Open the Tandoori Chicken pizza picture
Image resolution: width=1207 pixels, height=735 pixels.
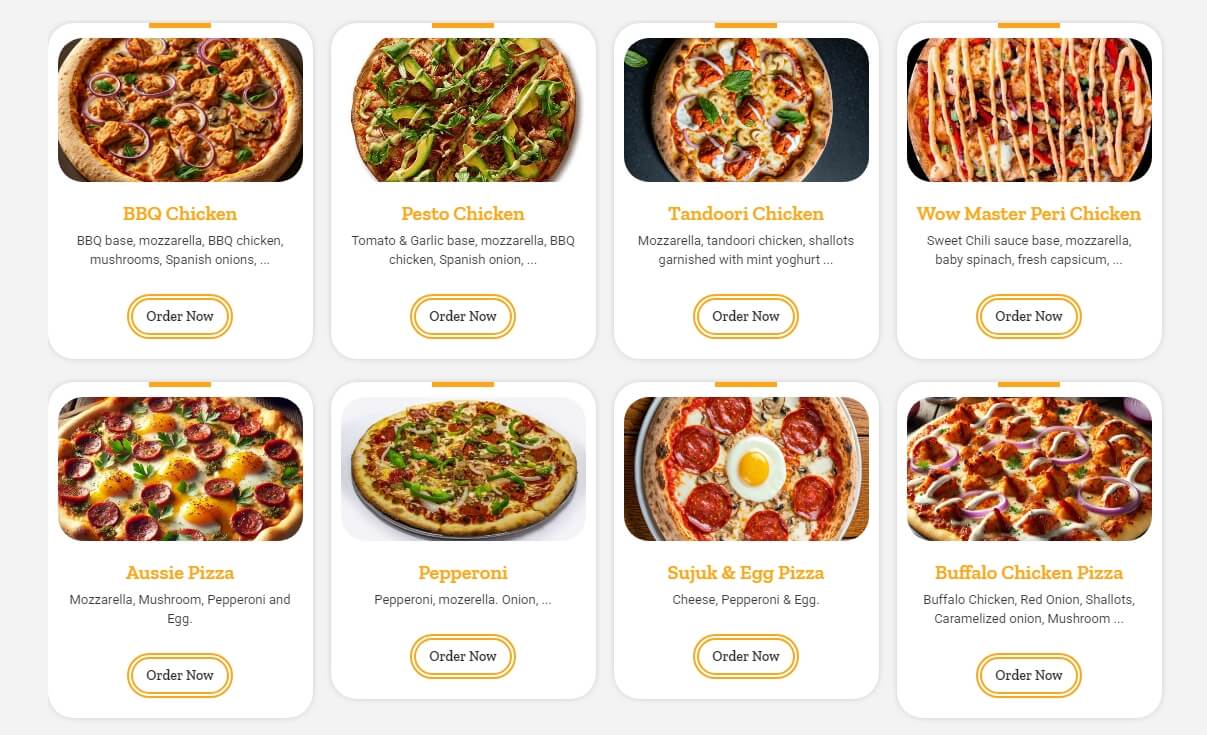pyautogui.click(x=746, y=110)
